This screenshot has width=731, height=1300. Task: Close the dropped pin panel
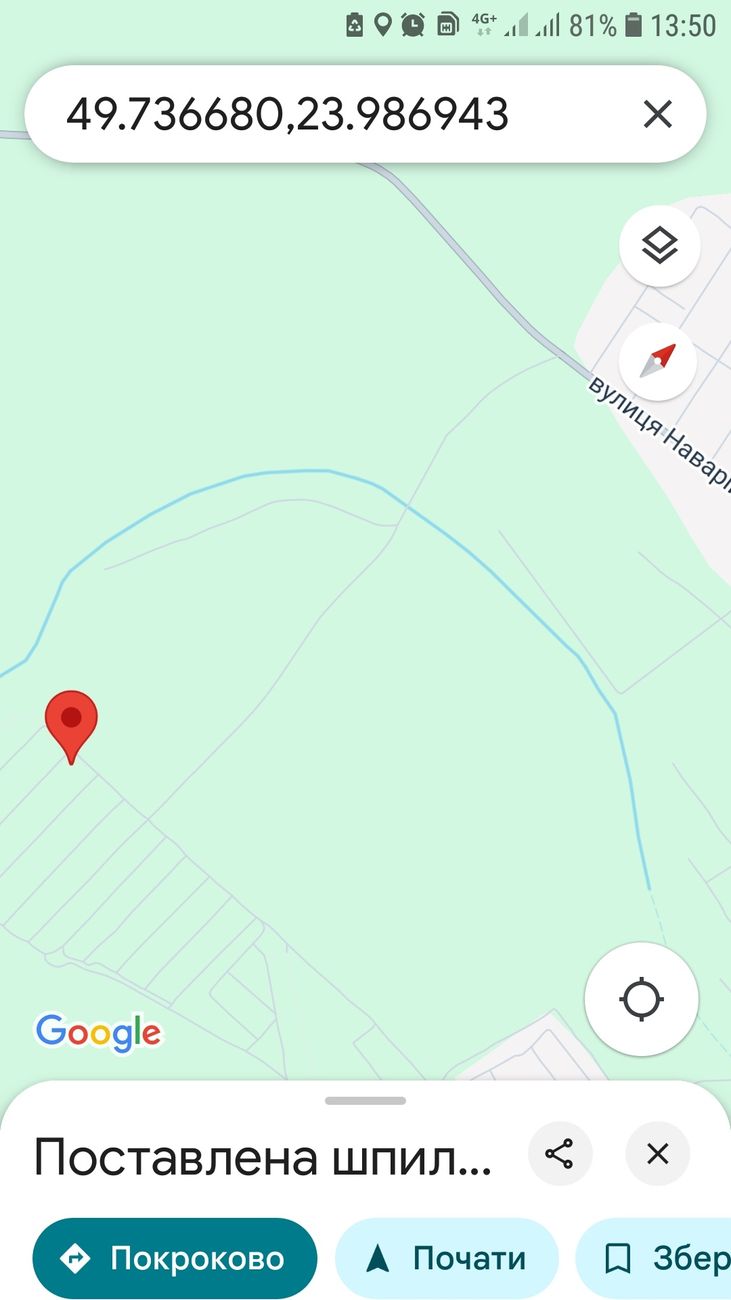click(x=657, y=1154)
